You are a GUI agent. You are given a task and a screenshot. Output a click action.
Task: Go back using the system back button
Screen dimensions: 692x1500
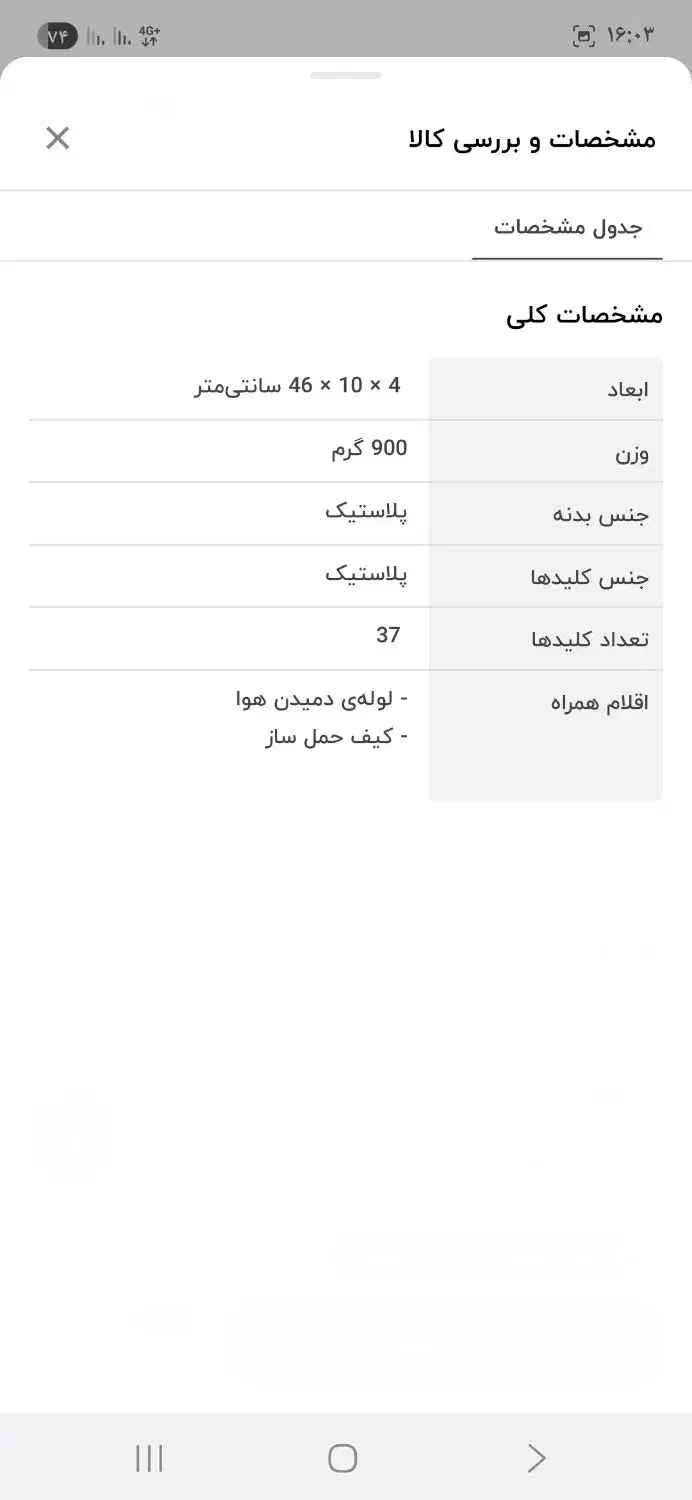coord(537,1458)
